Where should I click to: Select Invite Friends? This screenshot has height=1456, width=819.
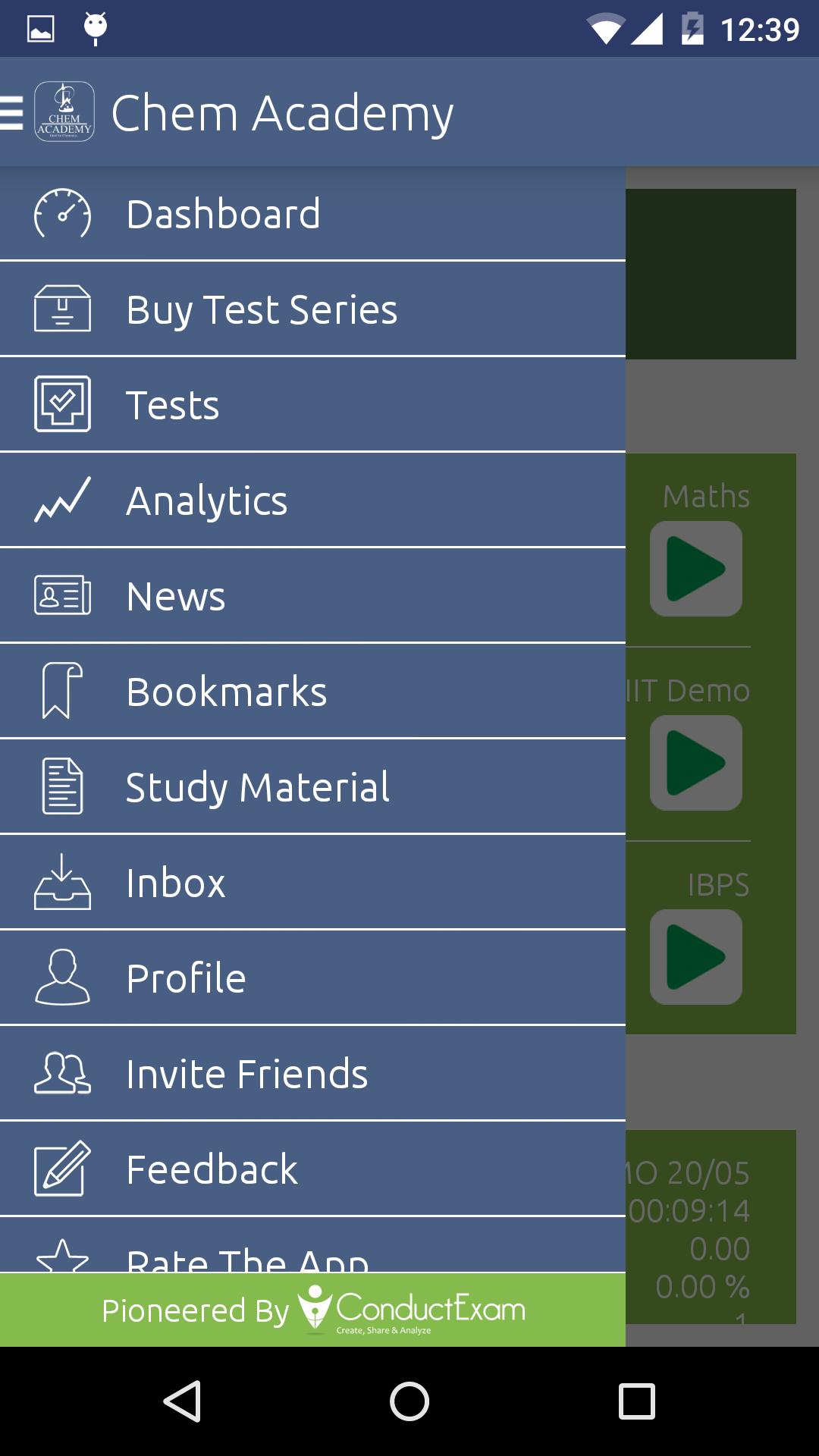point(312,1074)
